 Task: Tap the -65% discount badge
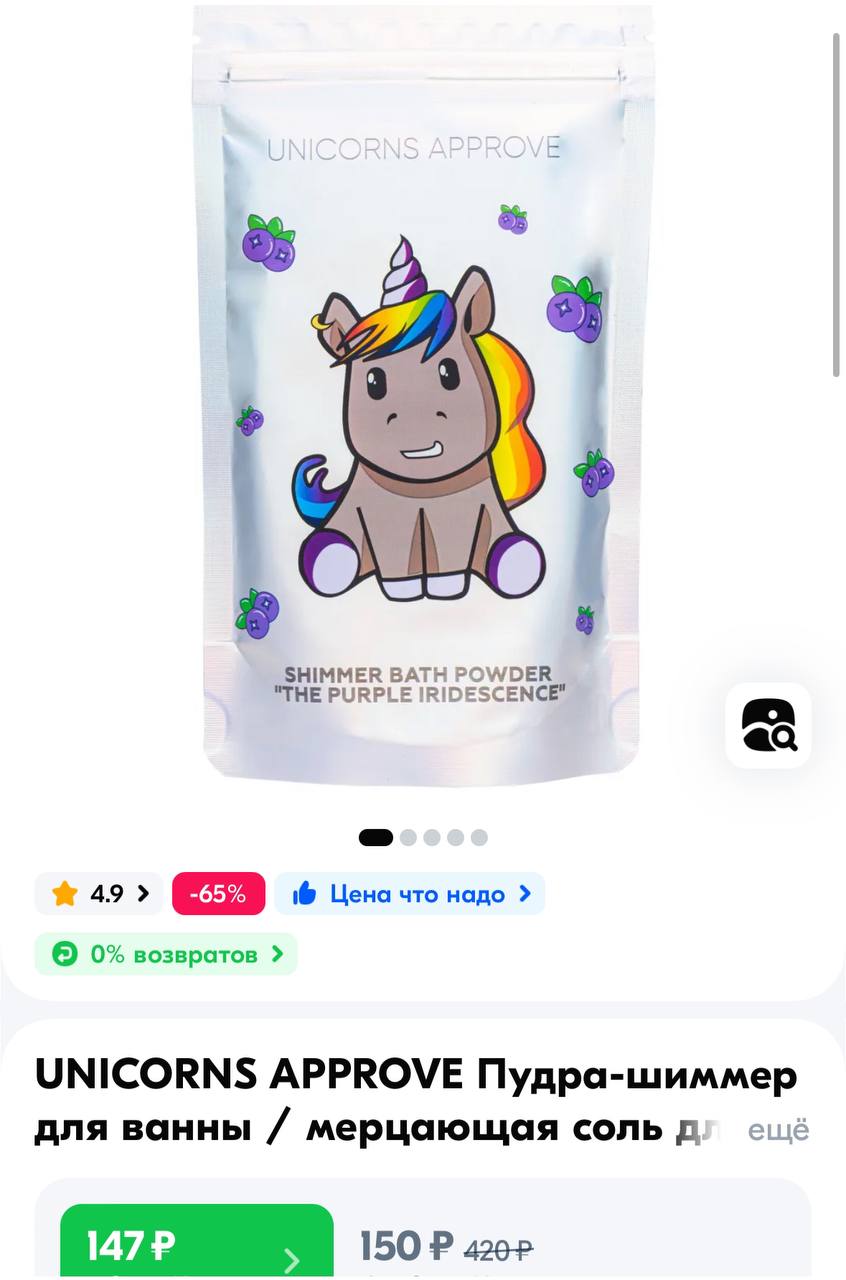point(218,894)
